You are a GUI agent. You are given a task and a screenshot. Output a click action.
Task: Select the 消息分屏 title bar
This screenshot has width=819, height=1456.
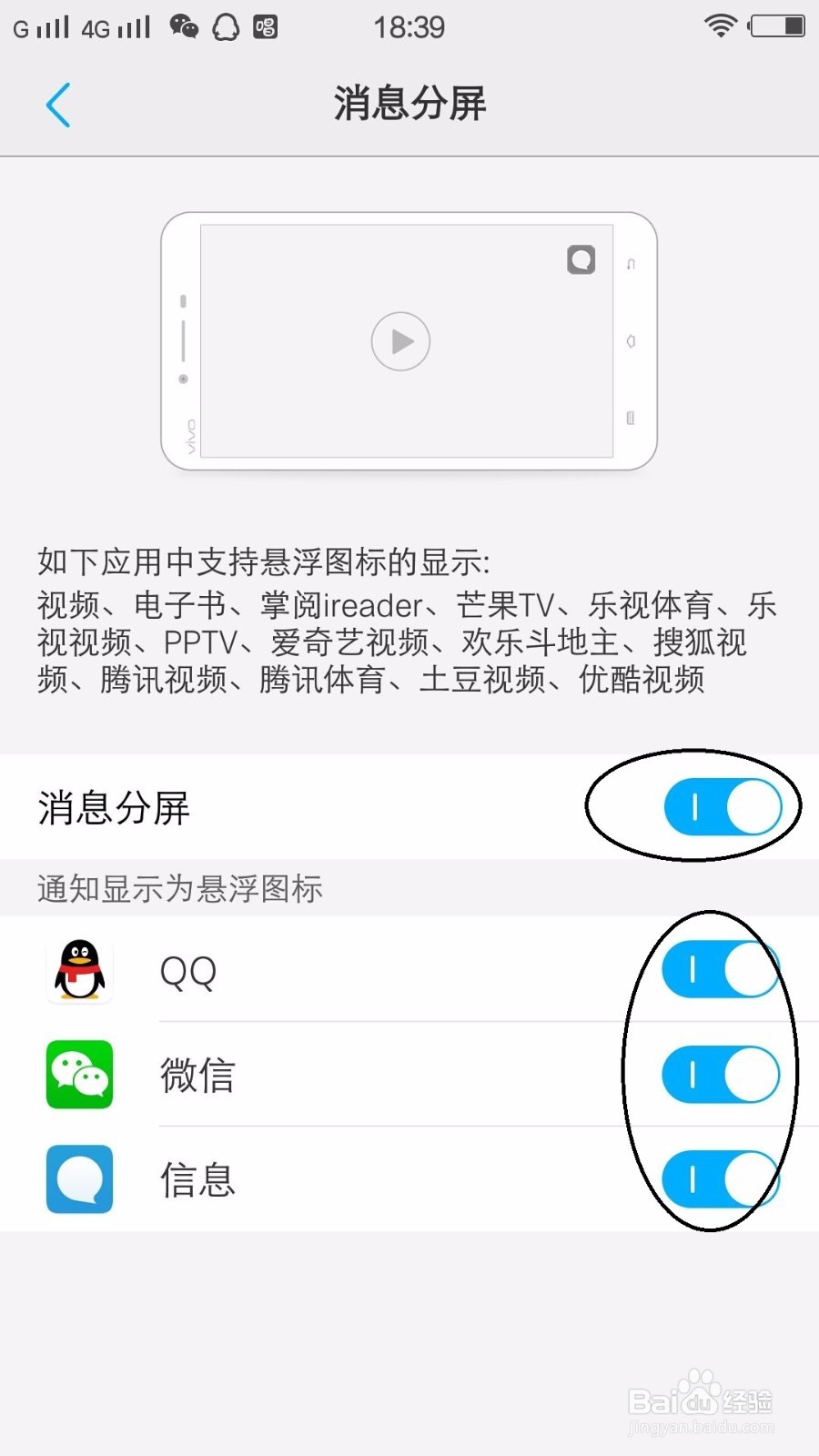[409, 105]
